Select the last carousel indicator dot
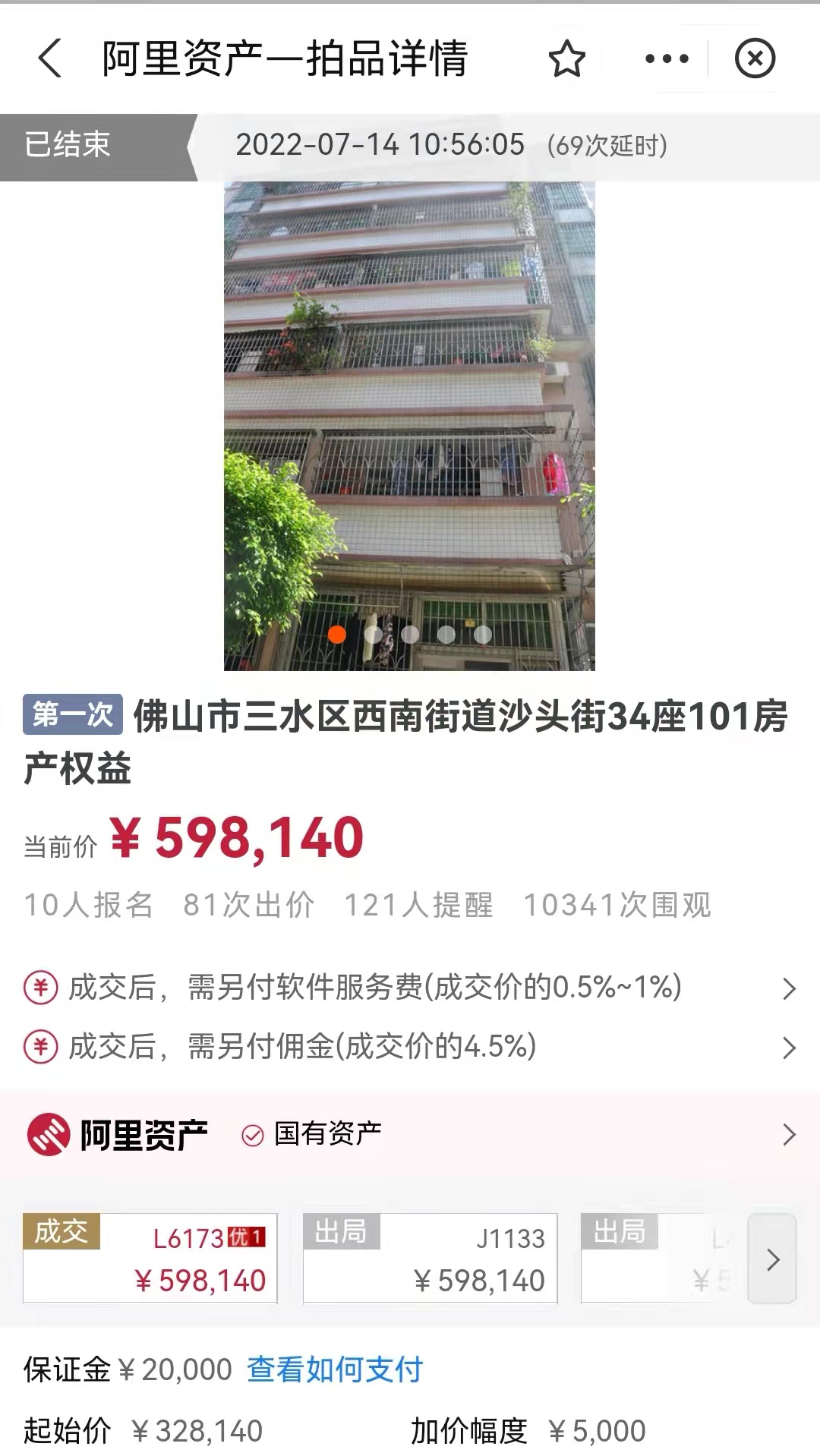This screenshot has width=820, height=1456. (x=482, y=634)
